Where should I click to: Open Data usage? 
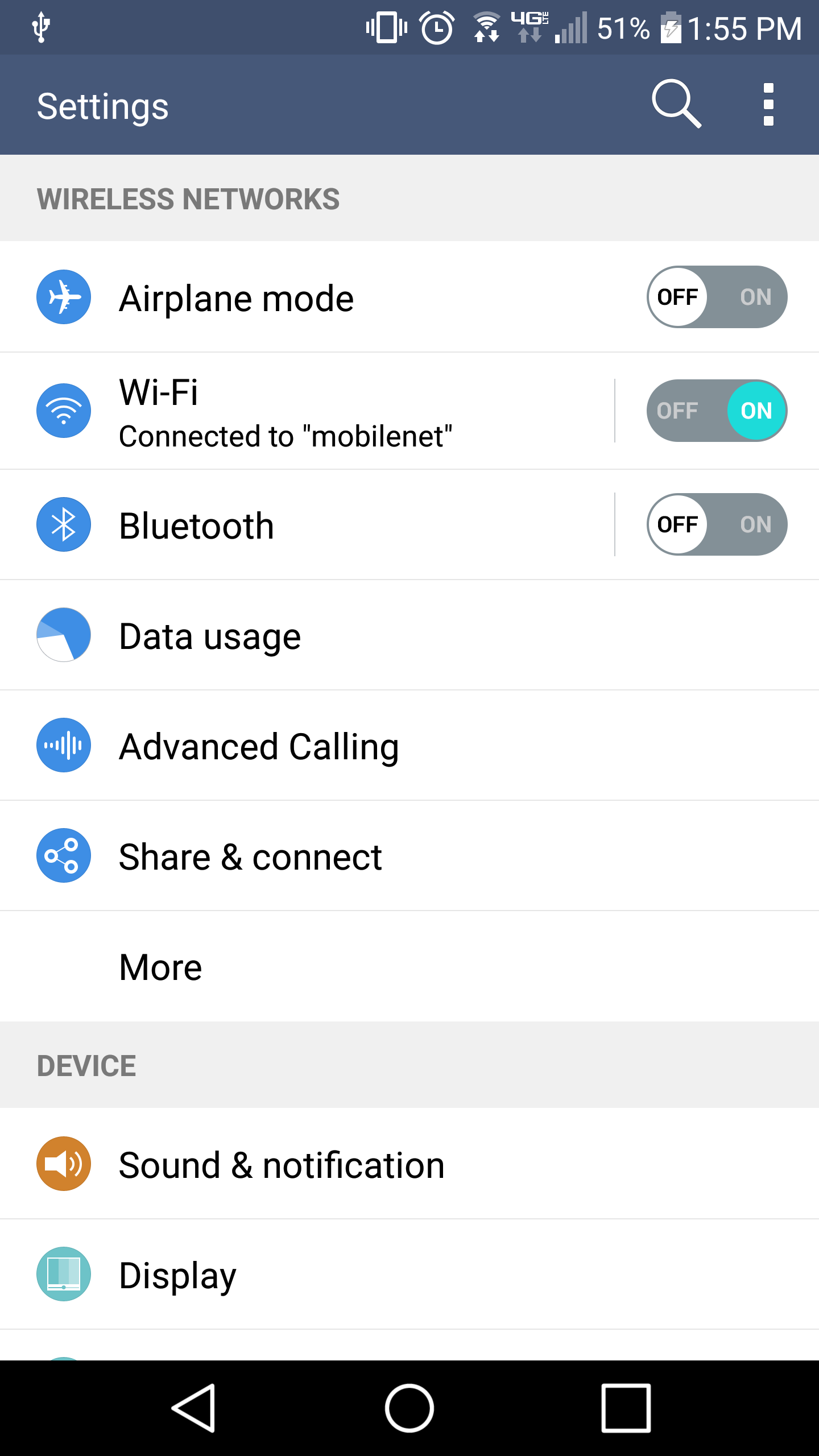coord(409,635)
